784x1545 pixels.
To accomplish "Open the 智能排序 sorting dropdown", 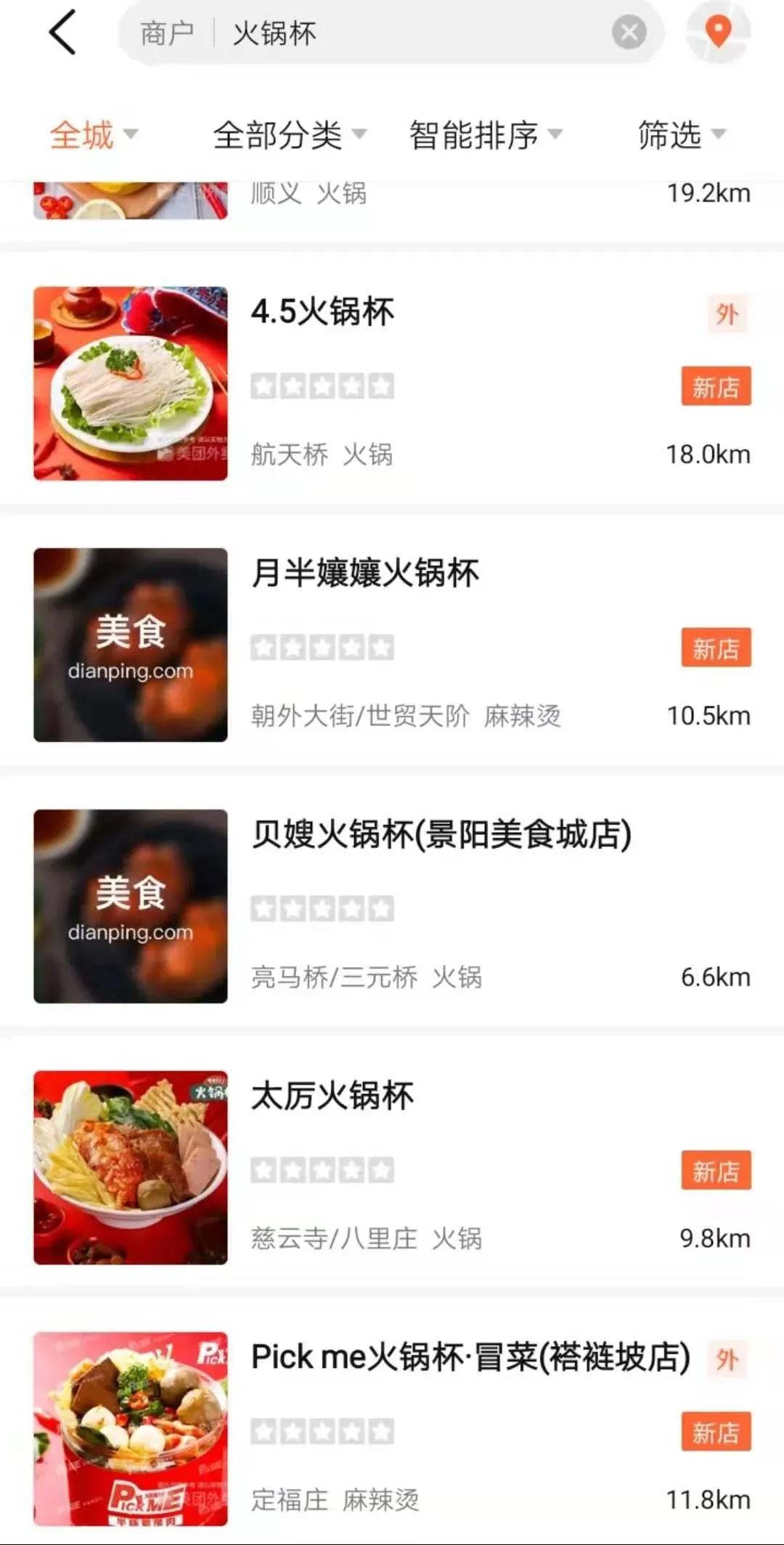I will (485, 135).
